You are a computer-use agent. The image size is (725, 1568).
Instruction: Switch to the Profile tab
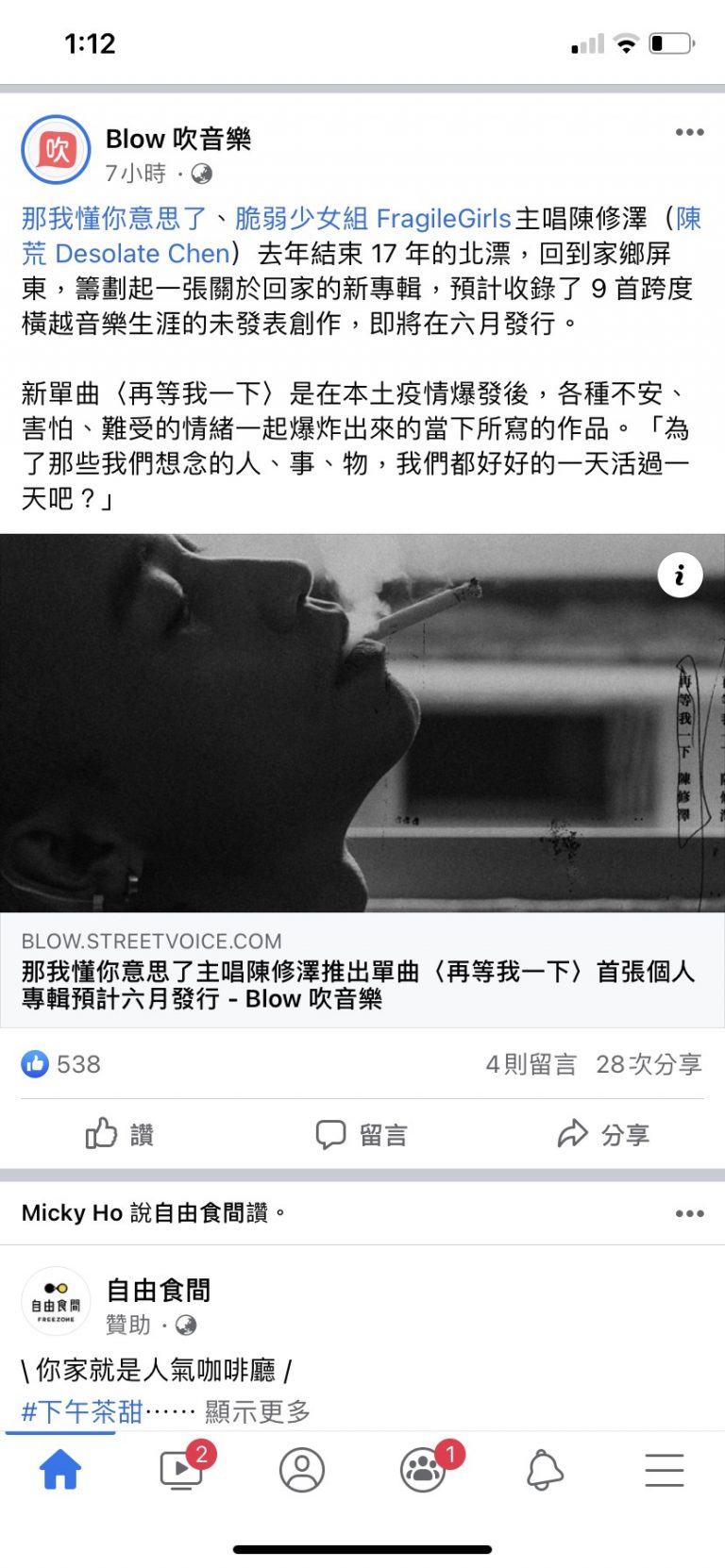click(302, 1470)
